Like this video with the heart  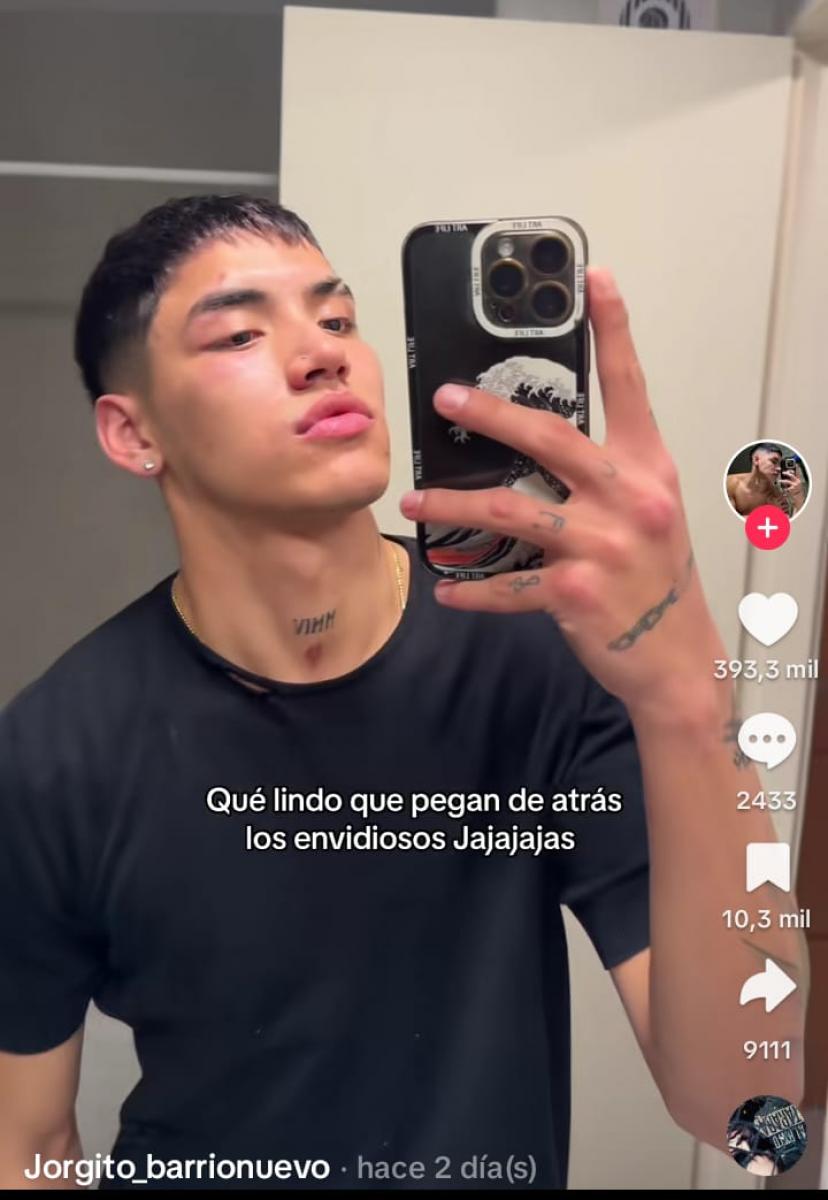click(x=767, y=620)
